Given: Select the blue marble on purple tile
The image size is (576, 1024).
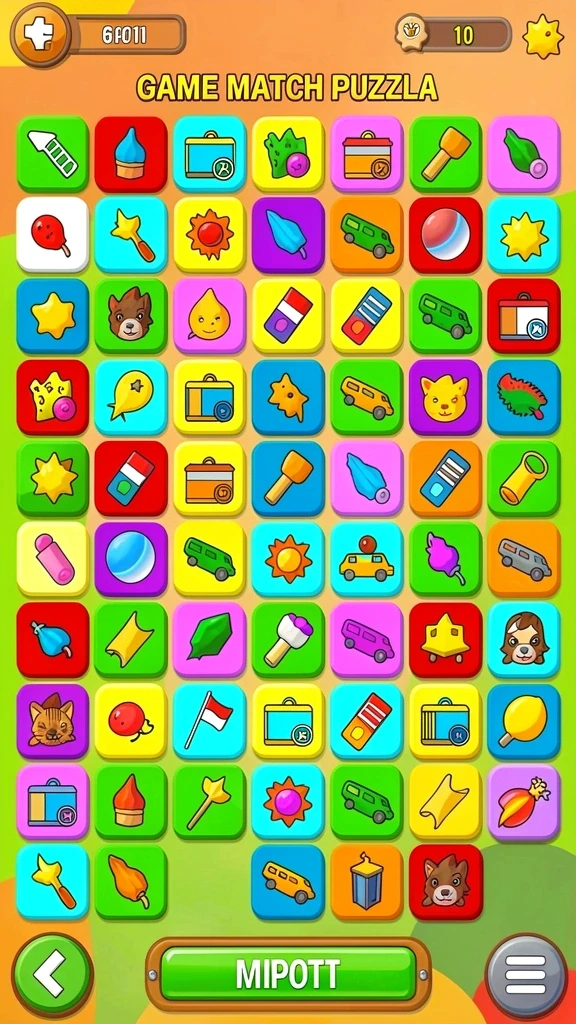Looking at the screenshot, I should (x=131, y=559).
